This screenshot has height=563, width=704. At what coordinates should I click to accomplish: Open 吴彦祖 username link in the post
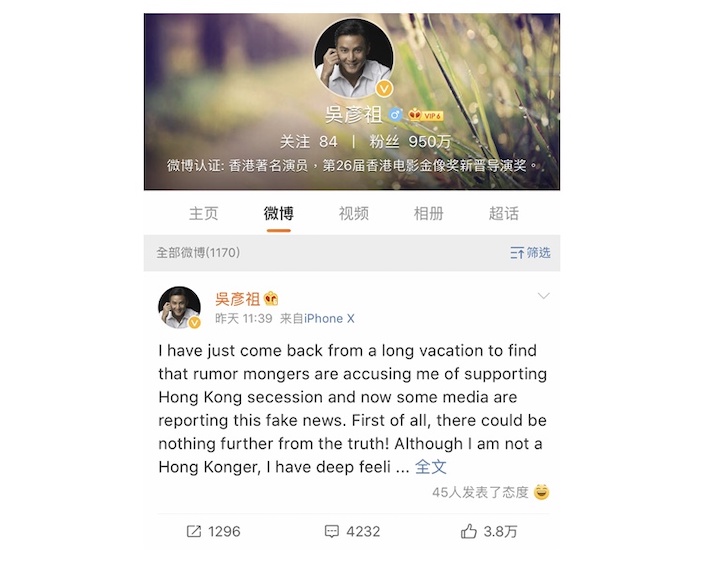(237, 297)
